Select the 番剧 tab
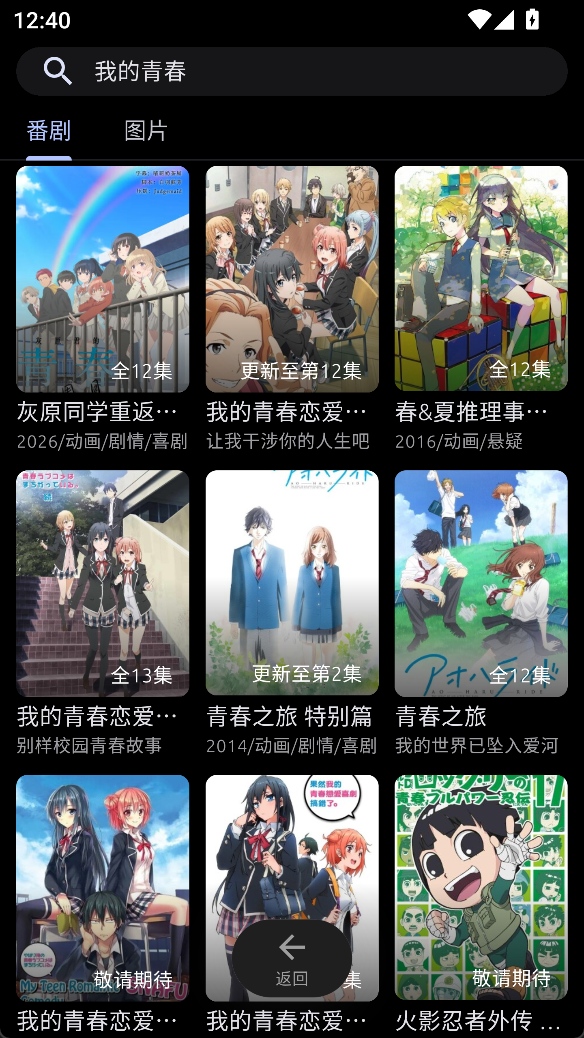Image resolution: width=584 pixels, height=1038 pixels. (48, 130)
